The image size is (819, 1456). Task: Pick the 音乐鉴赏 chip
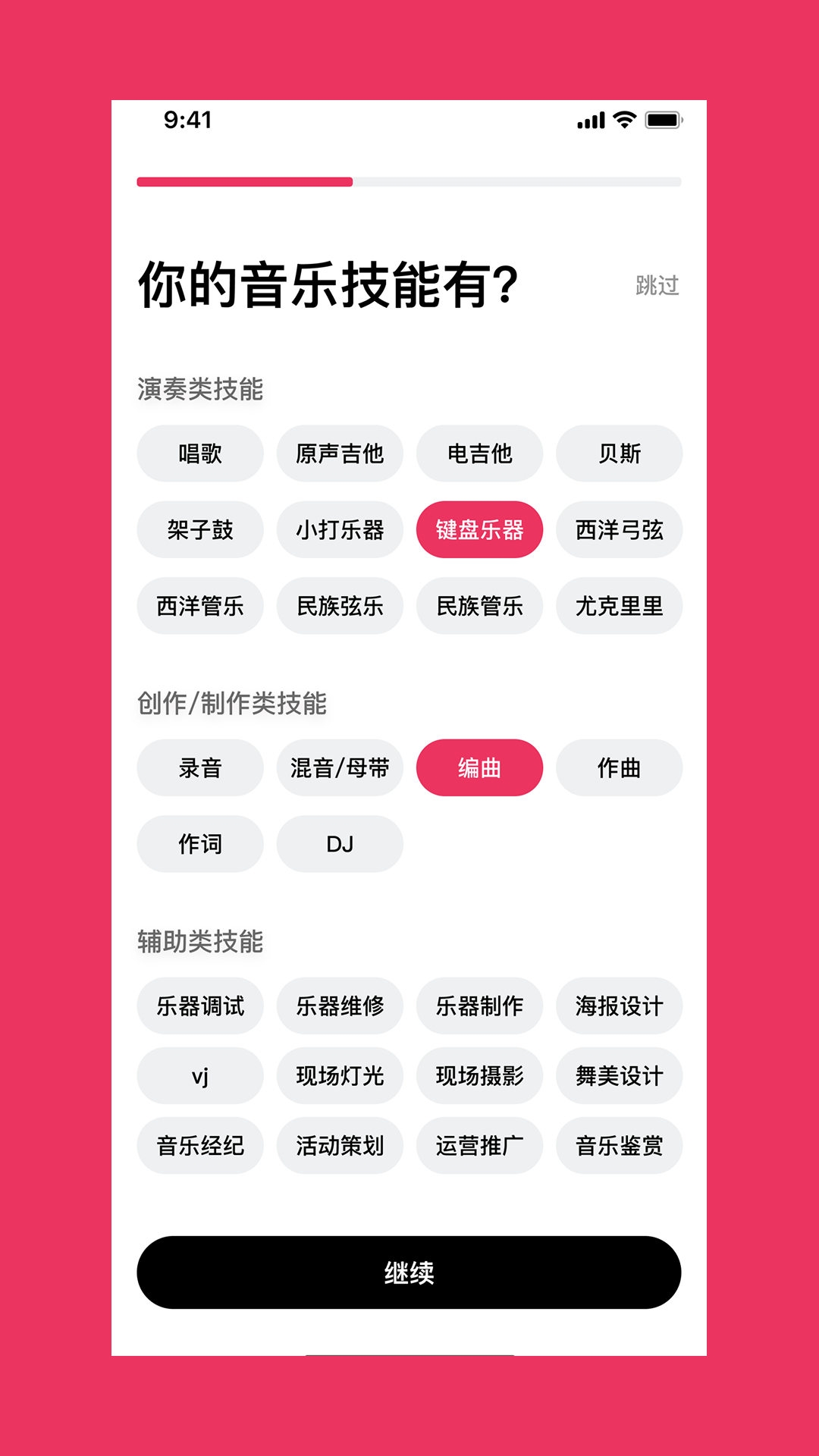click(x=620, y=1145)
